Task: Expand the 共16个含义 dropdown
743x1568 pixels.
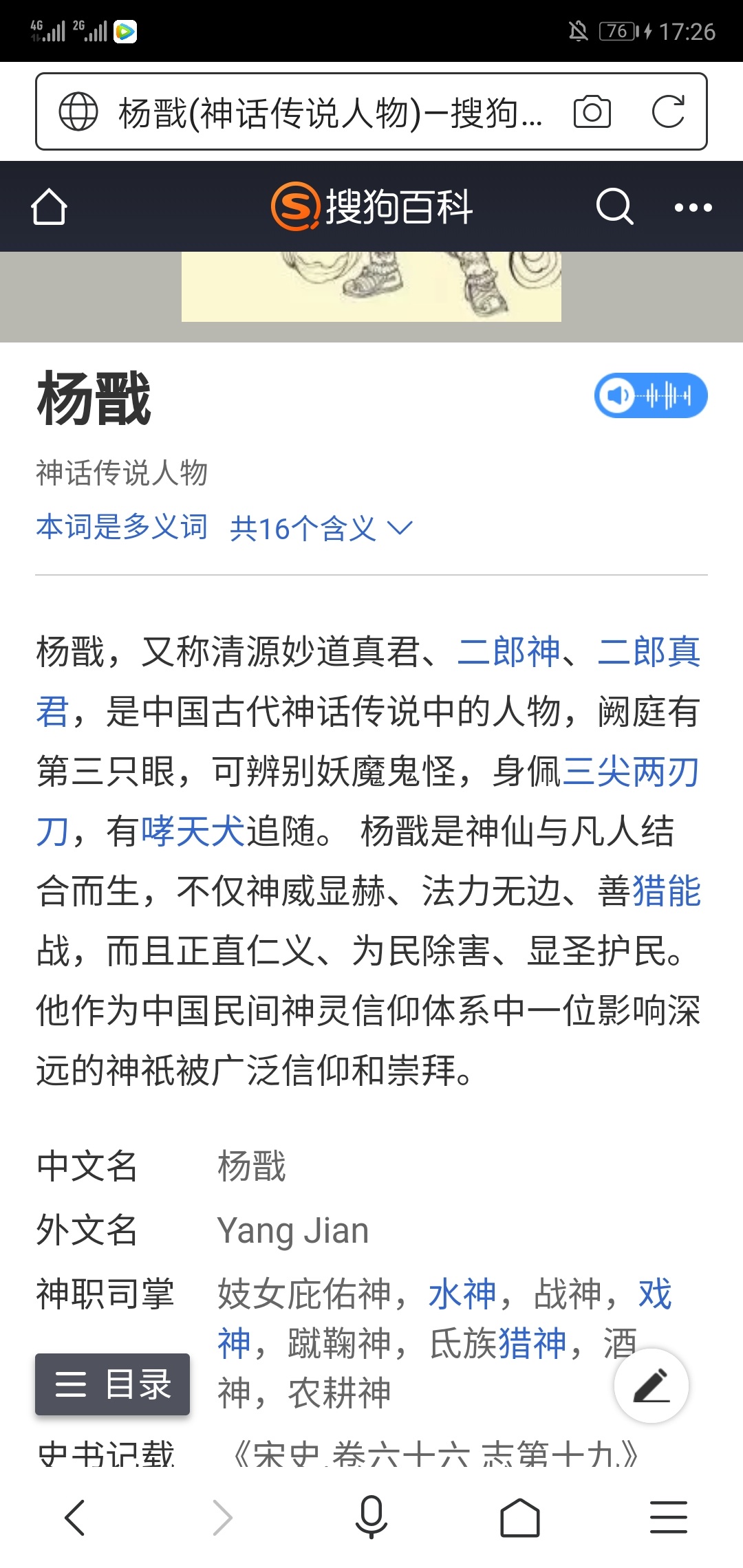Action: point(321,528)
